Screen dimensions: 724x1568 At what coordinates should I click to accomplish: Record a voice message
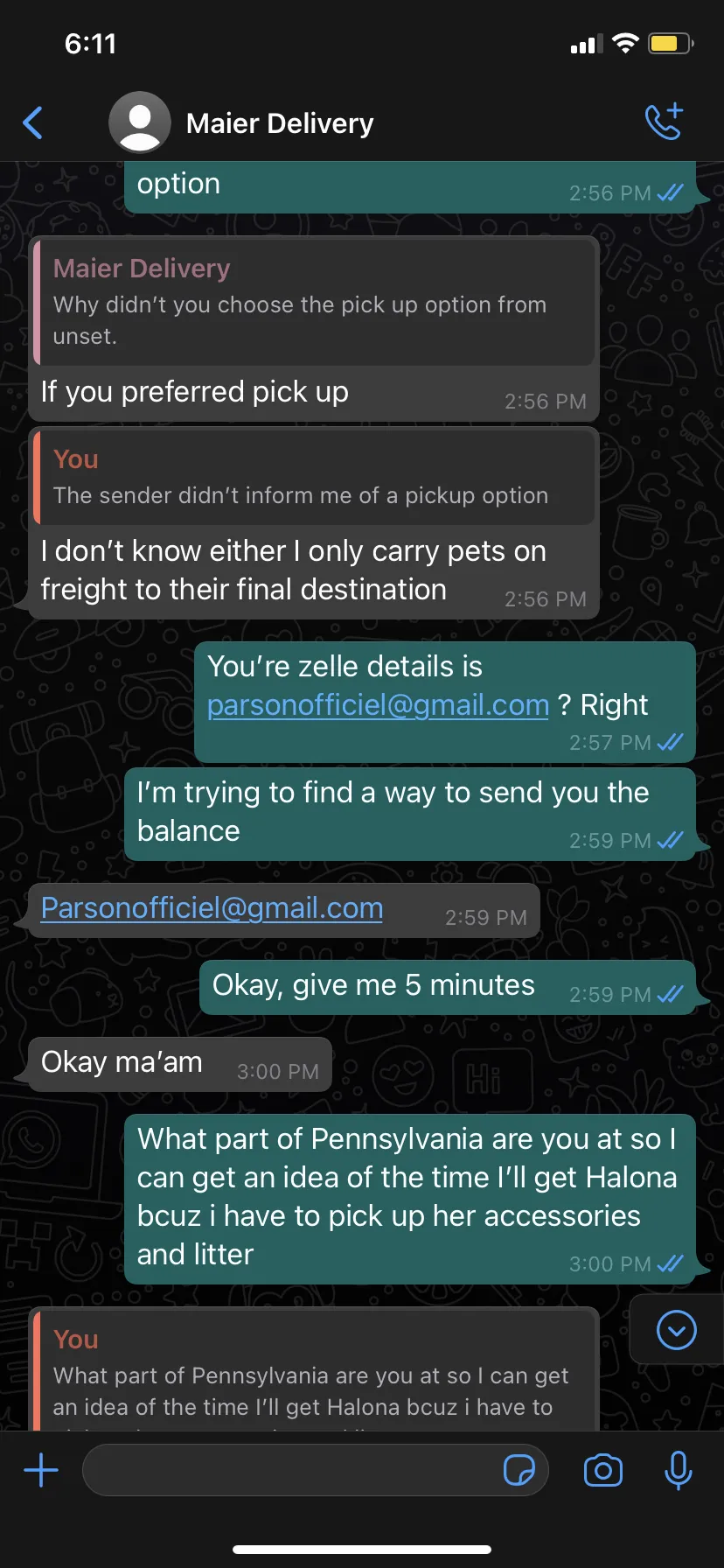coord(678,1470)
